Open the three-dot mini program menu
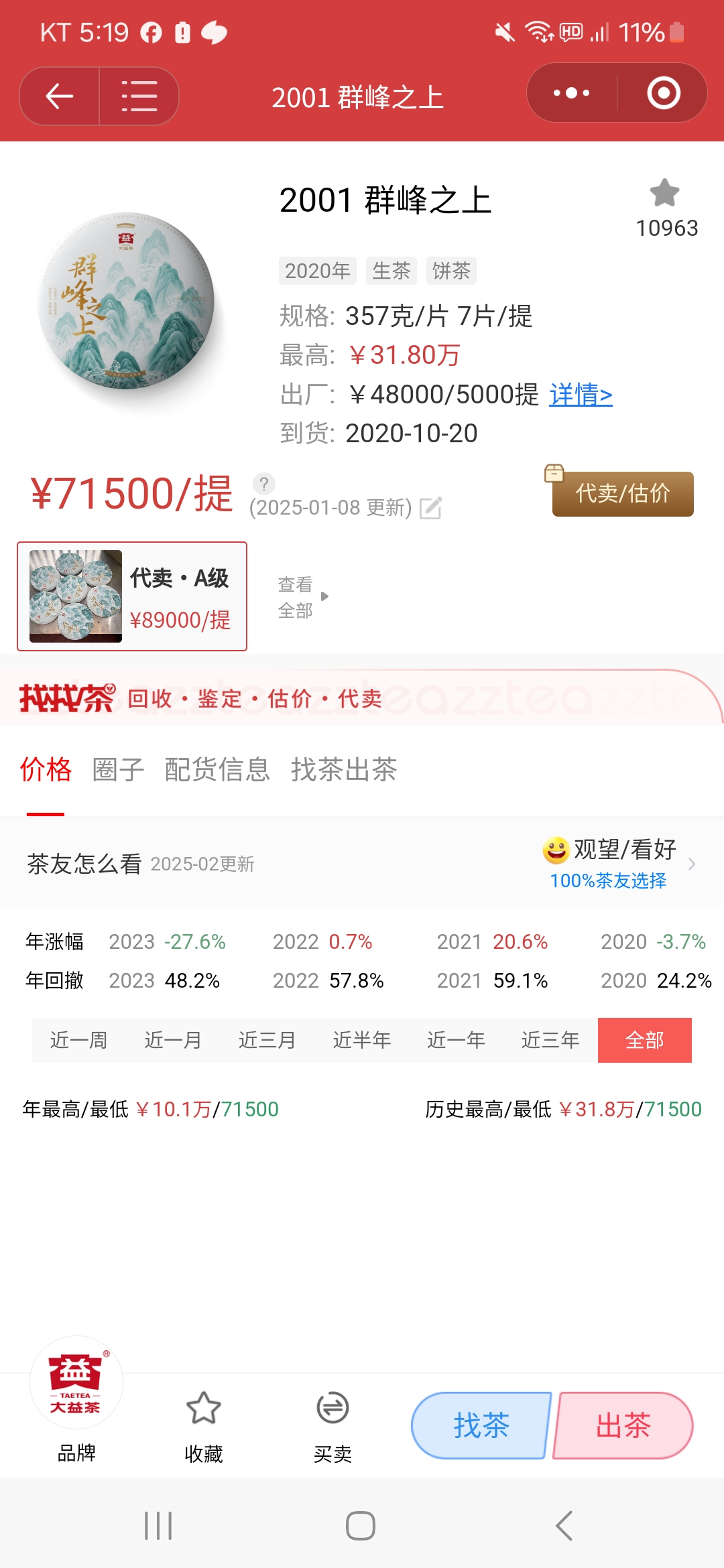The width and height of the screenshot is (724, 1568). (571, 93)
